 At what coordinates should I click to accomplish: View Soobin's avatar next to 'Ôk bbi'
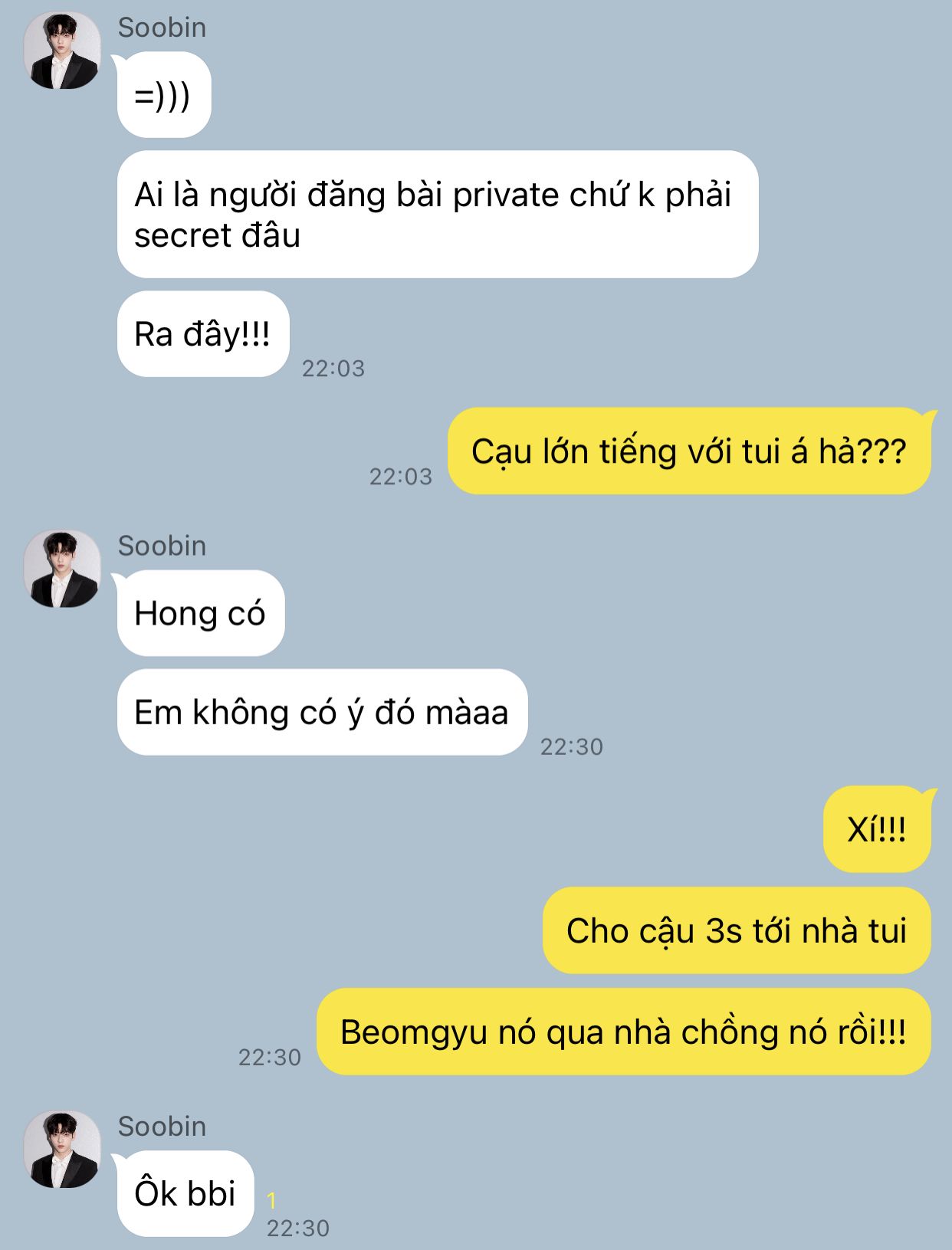coord(62,1150)
